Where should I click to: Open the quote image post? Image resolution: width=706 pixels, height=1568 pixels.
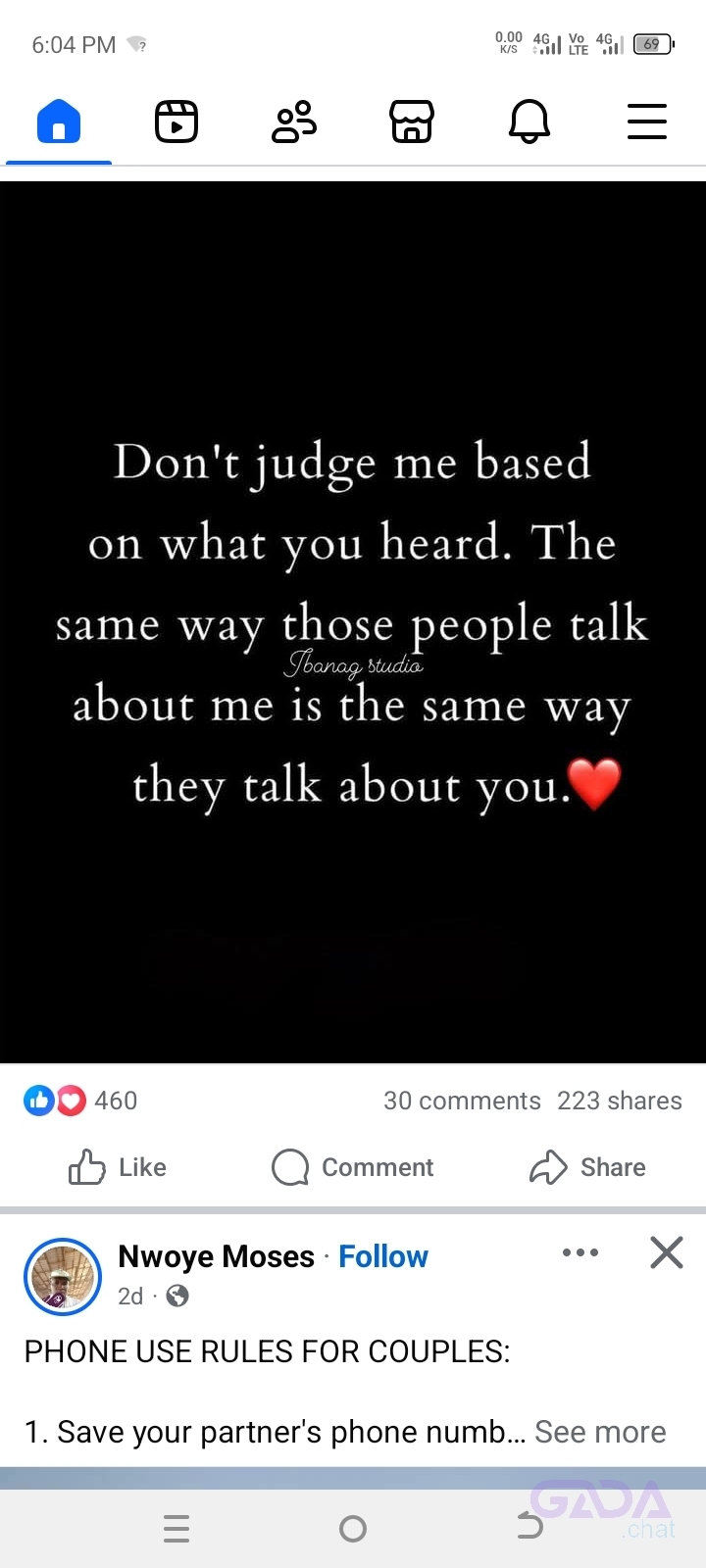(x=353, y=622)
